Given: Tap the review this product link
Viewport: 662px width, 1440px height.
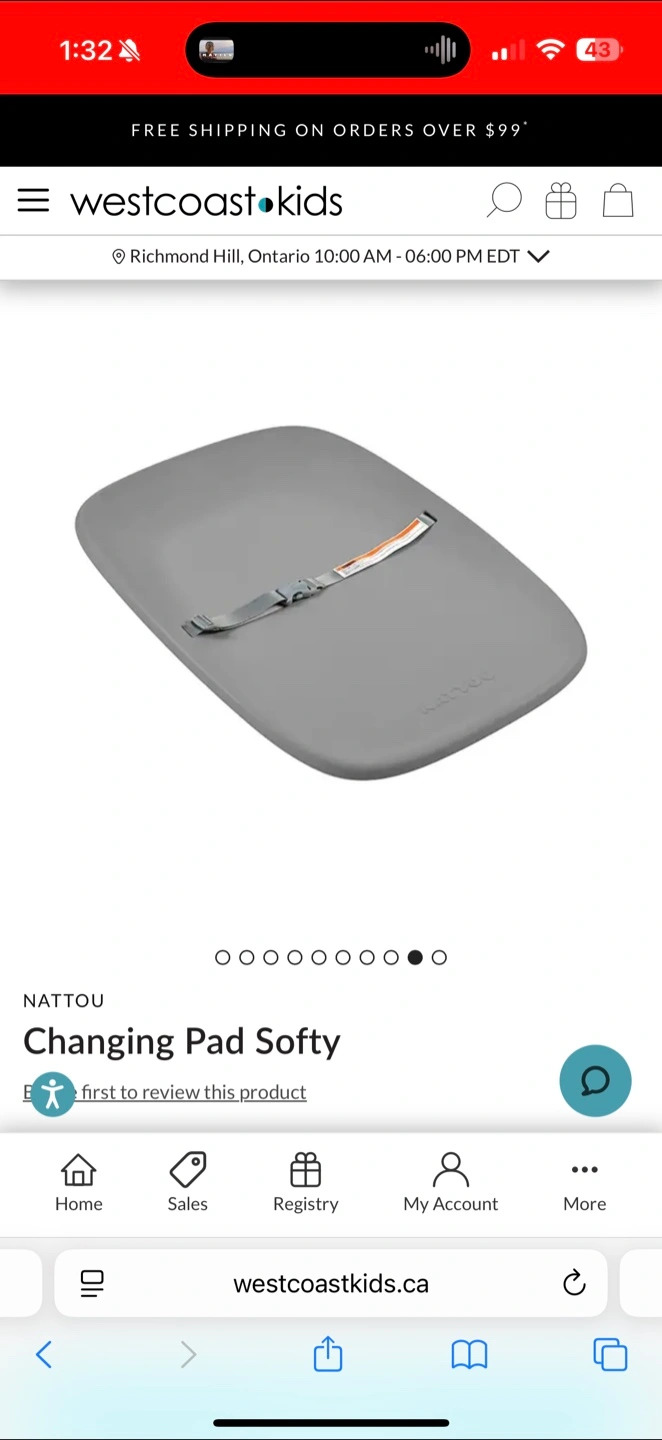Looking at the screenshot, I should 165,1092.
